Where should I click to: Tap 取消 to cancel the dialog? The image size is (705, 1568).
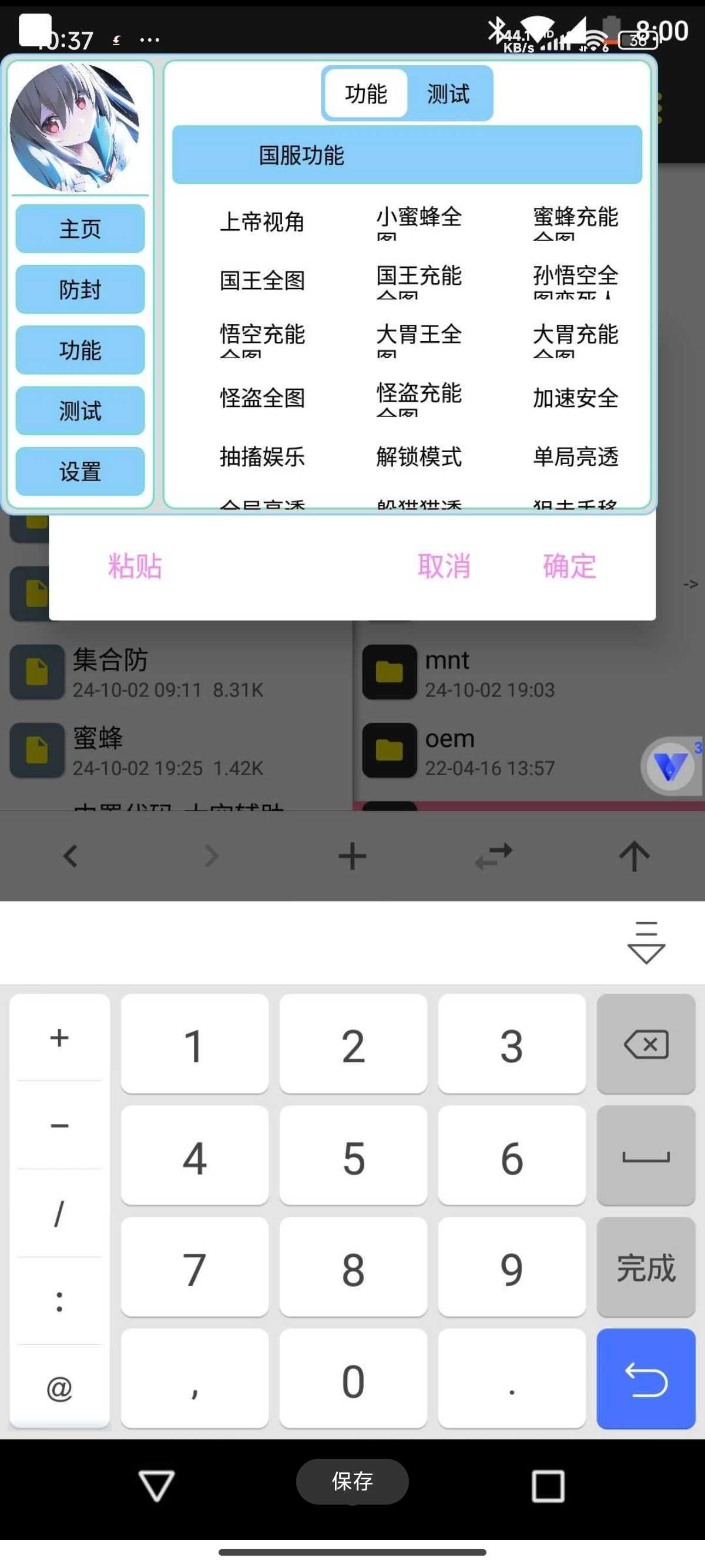(444, 566)
